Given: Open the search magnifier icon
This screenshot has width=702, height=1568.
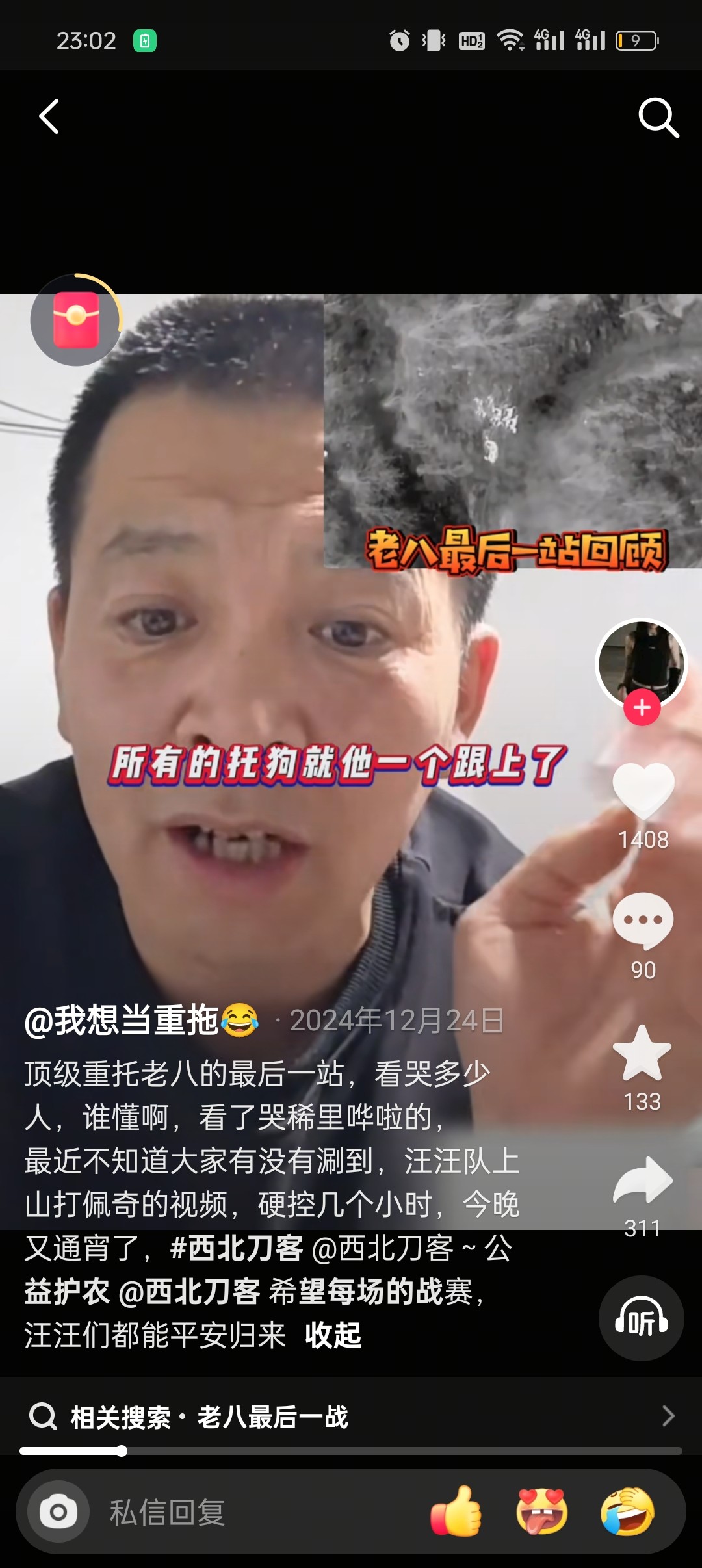Looking at the screenshot, I should 658,118.
